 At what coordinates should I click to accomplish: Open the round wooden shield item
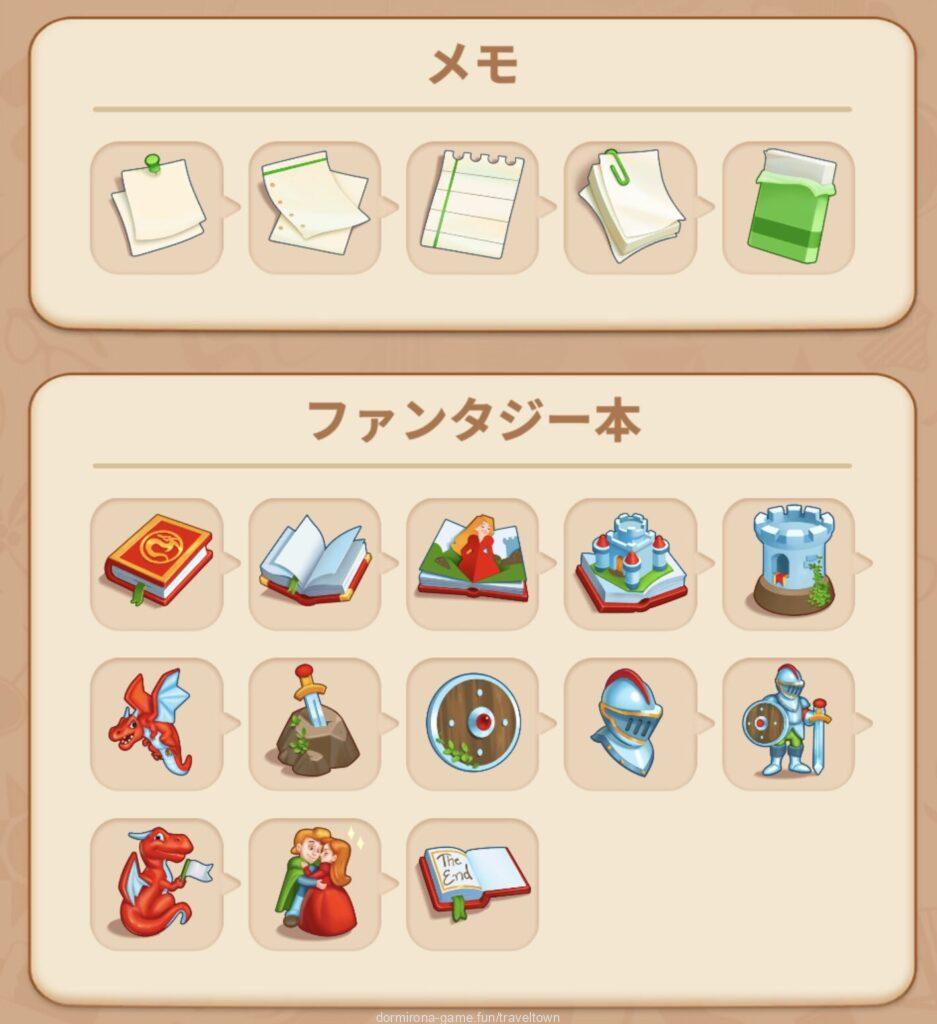(x=472, y=724)
